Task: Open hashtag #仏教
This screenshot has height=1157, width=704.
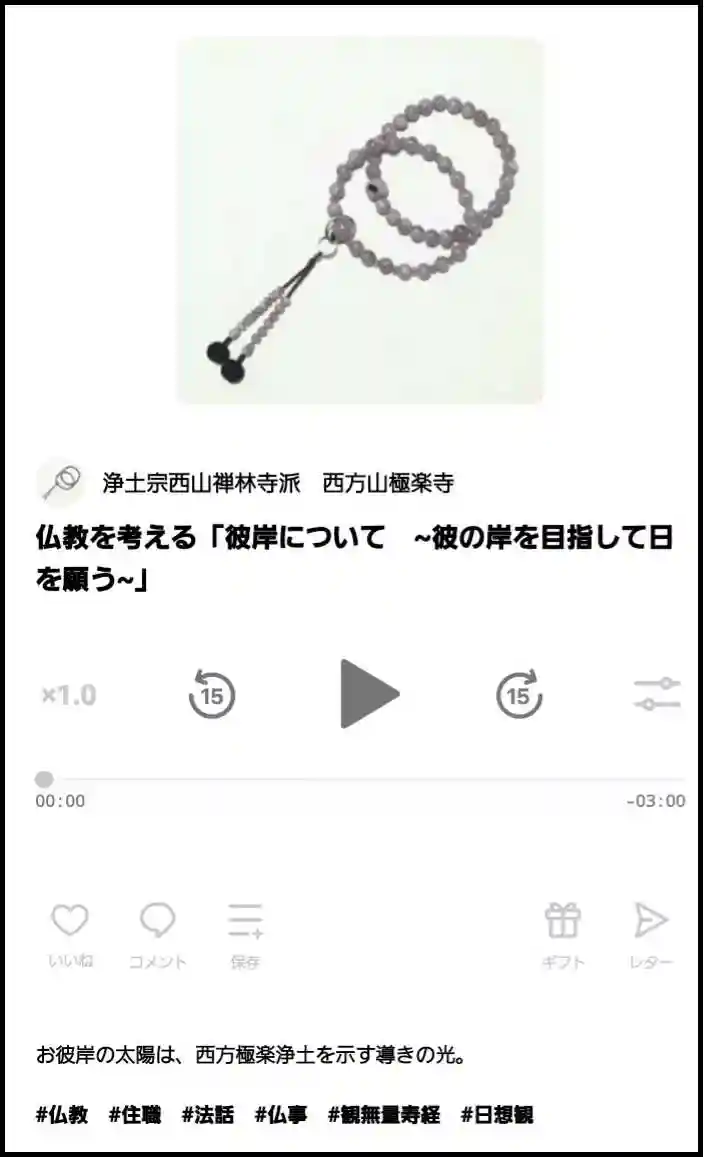Action: click(x=62, y=1115)
